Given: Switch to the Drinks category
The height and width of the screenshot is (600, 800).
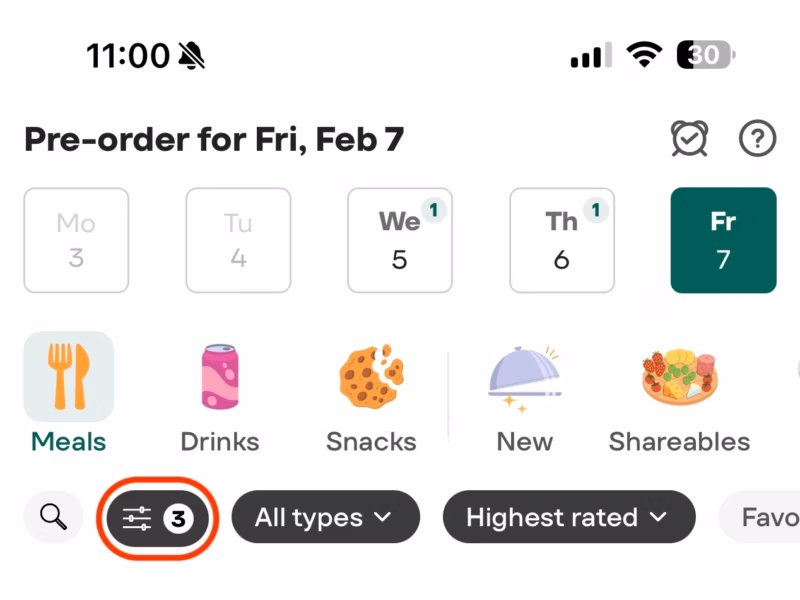Looking at the screenshot, I should (x=220, y=392).
